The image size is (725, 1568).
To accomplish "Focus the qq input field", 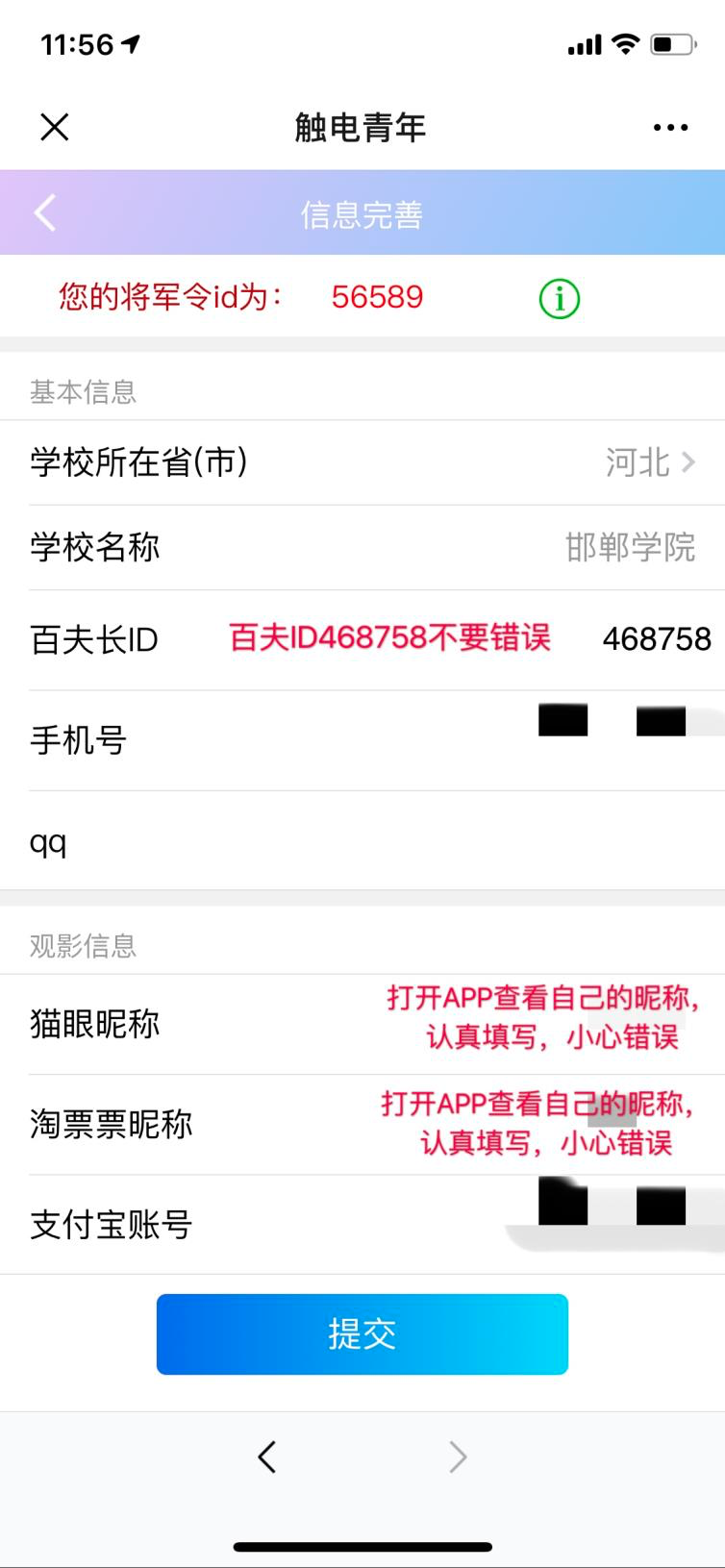I will (433, 842).
